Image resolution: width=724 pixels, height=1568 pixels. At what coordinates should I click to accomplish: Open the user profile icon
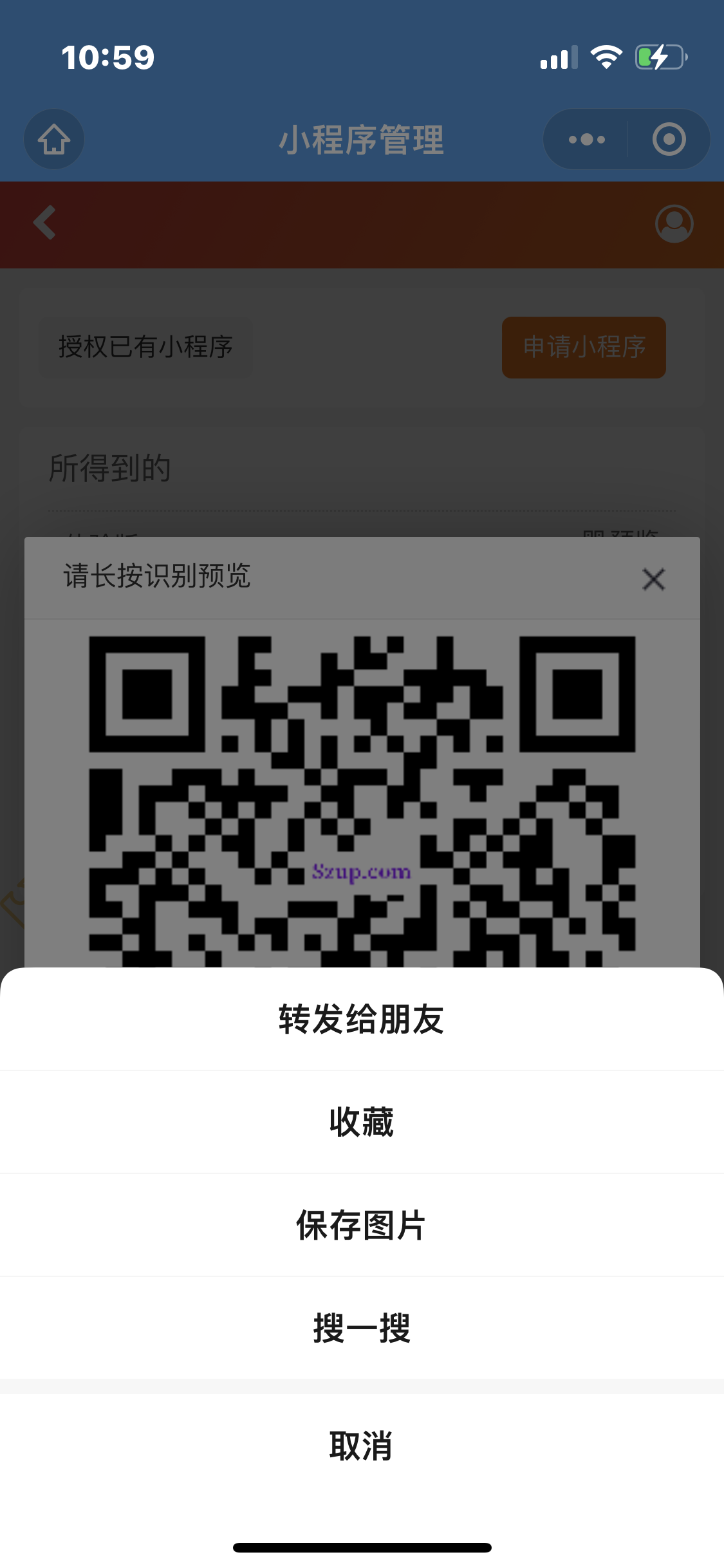coord(674,224)
